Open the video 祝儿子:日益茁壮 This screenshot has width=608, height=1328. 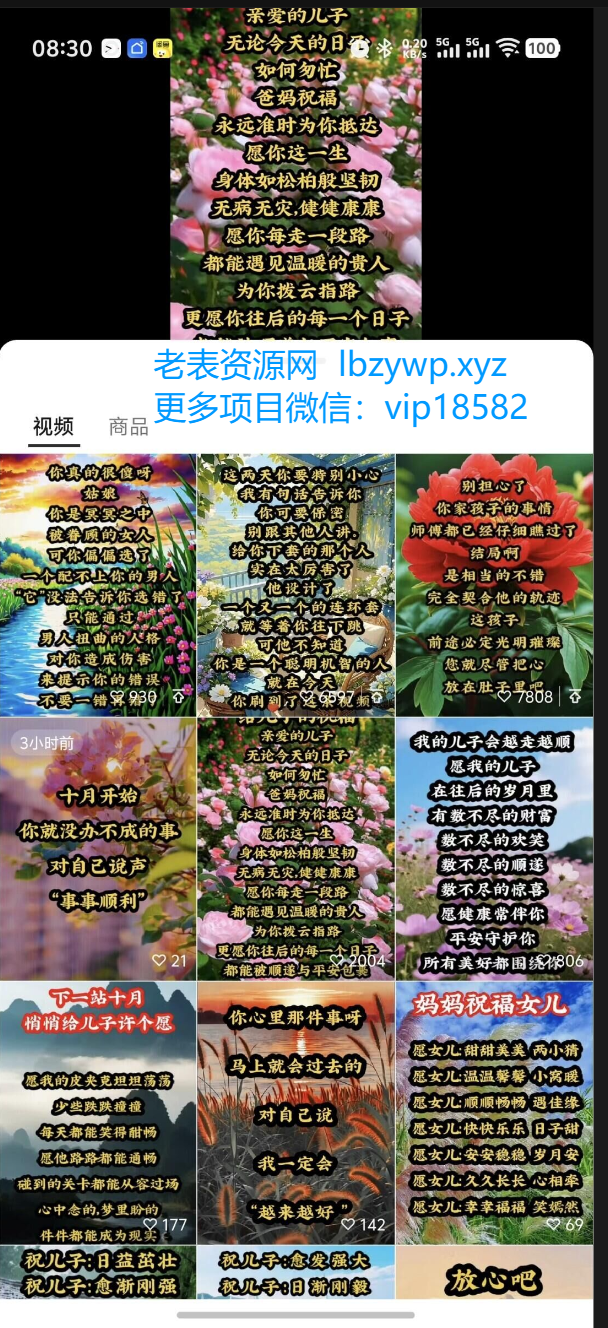tap(98, 1272)
